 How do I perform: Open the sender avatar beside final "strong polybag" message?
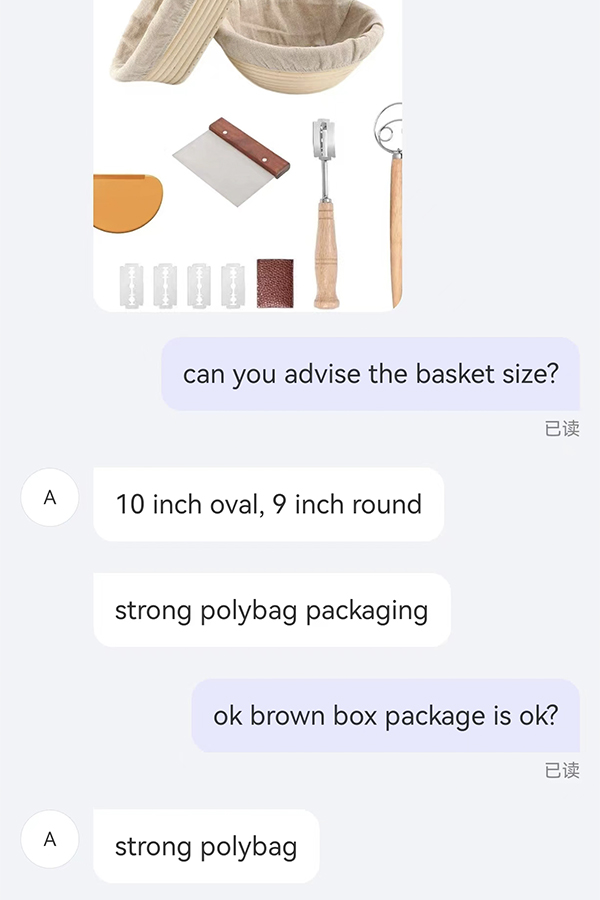coord(50,839)
